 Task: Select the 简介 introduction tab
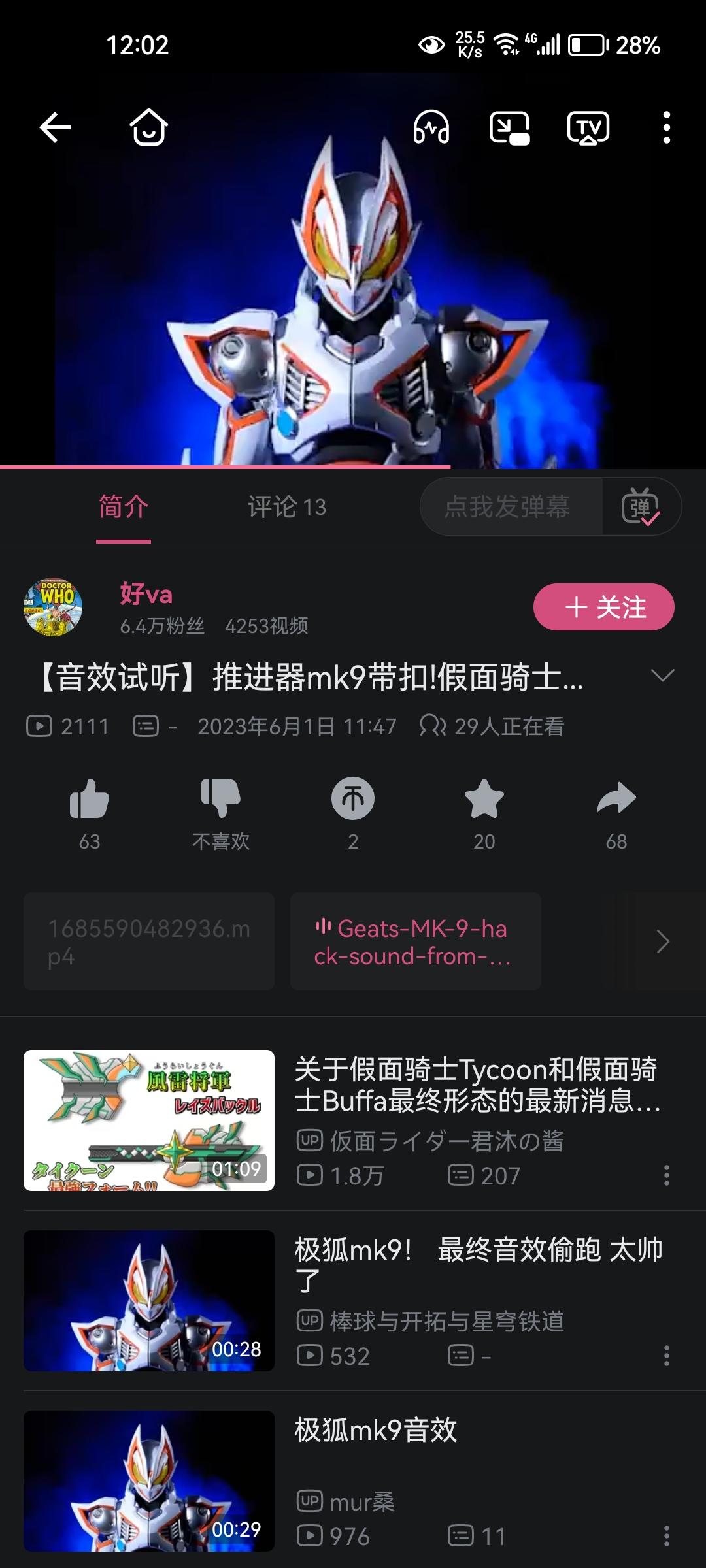[x=123, y=508]
